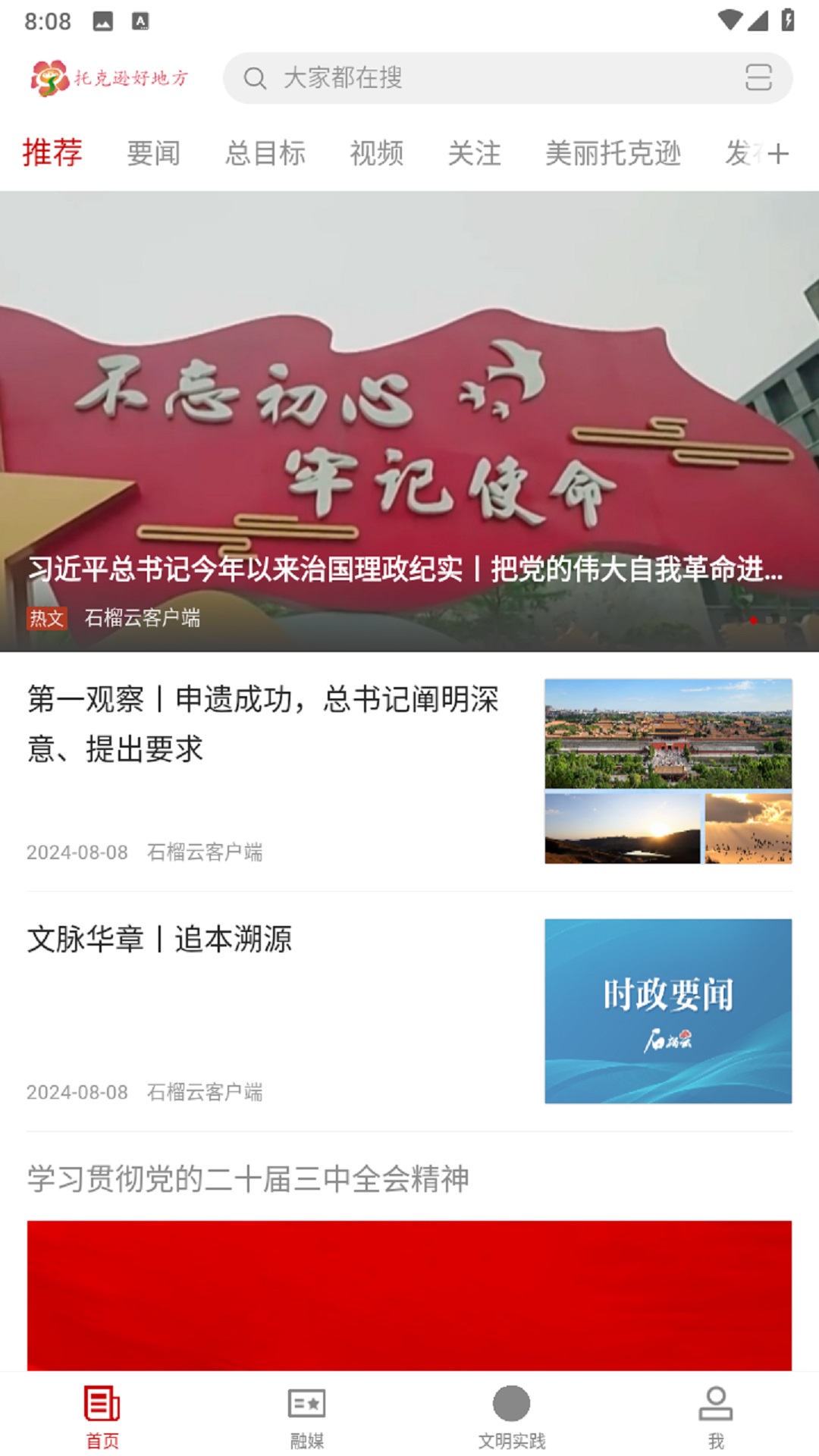Switch to the 融媒 bottom tab
The image size is (819, 1456).
(x=307, y=1416)
